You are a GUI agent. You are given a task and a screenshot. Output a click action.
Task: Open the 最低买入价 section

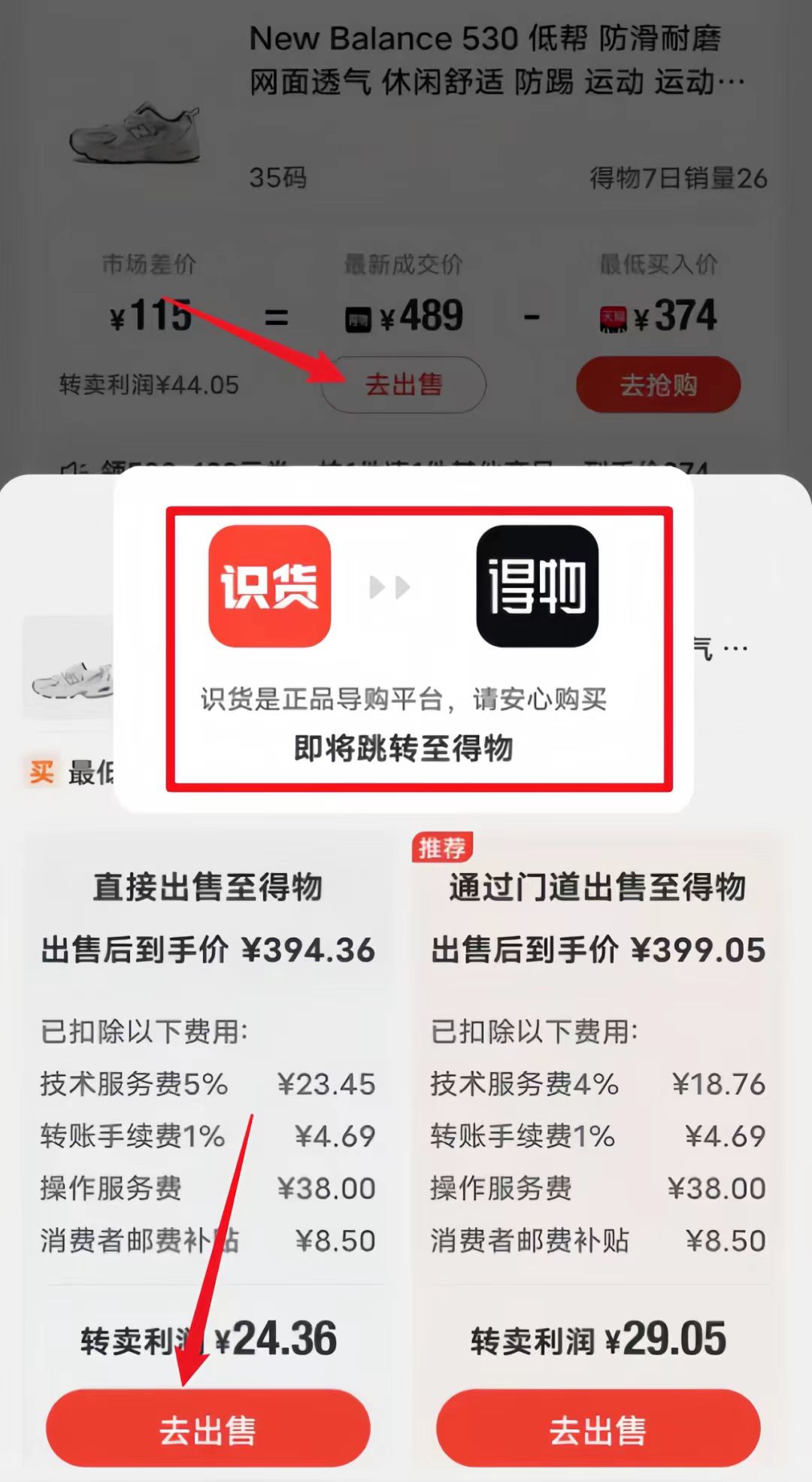pyautogui.click(x=659, y=265)
